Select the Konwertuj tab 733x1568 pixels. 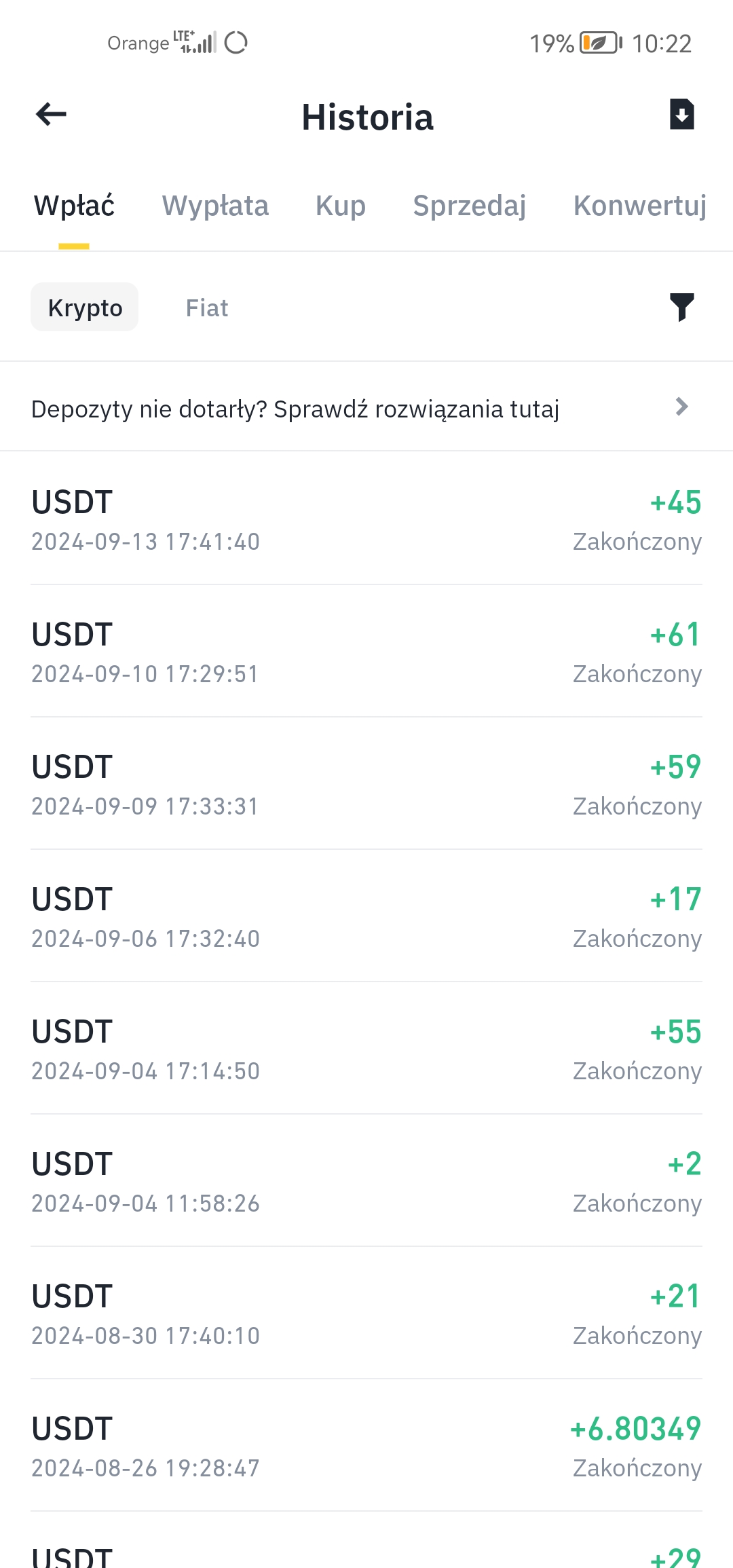point(640,206)
